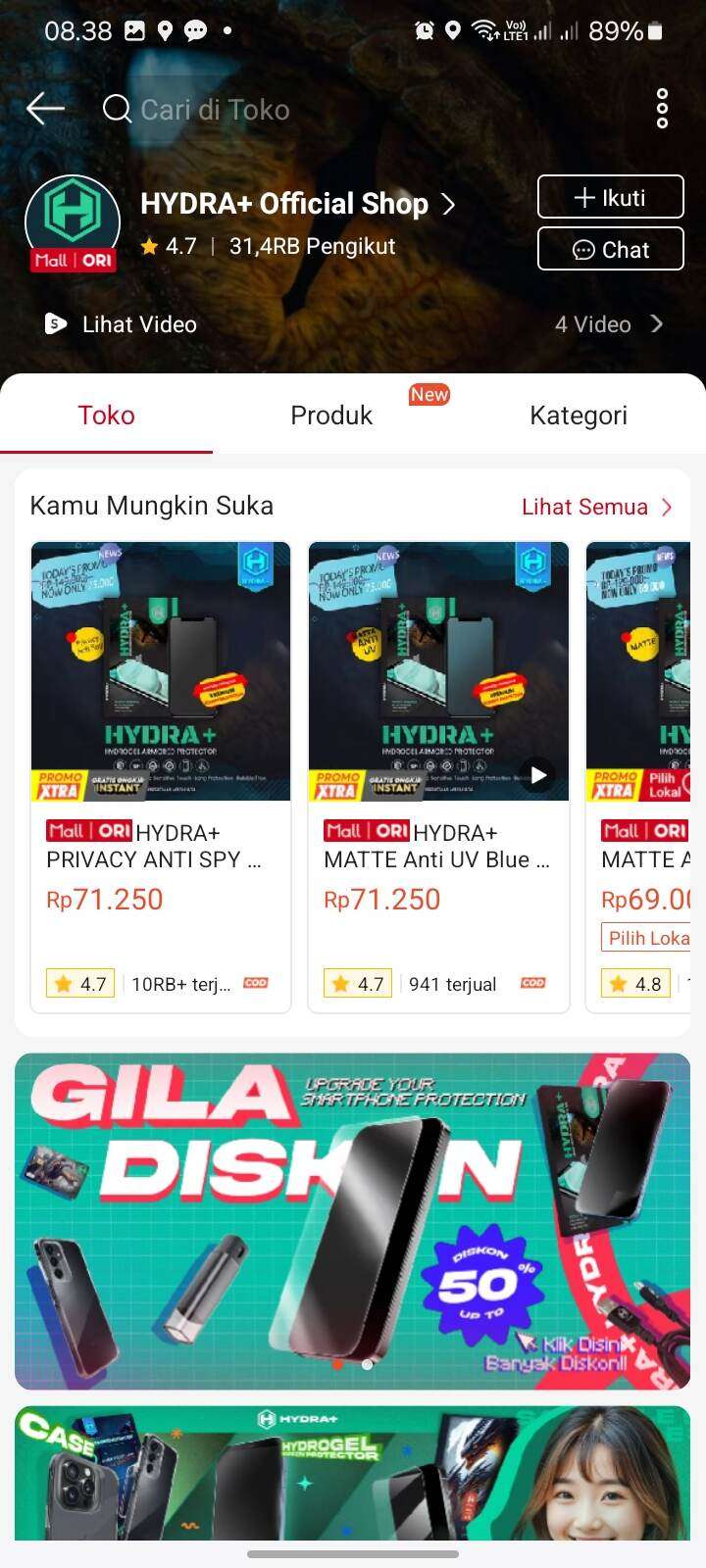Go back using the arrow icon
The image size is (706, 1568).
point(45,109)
